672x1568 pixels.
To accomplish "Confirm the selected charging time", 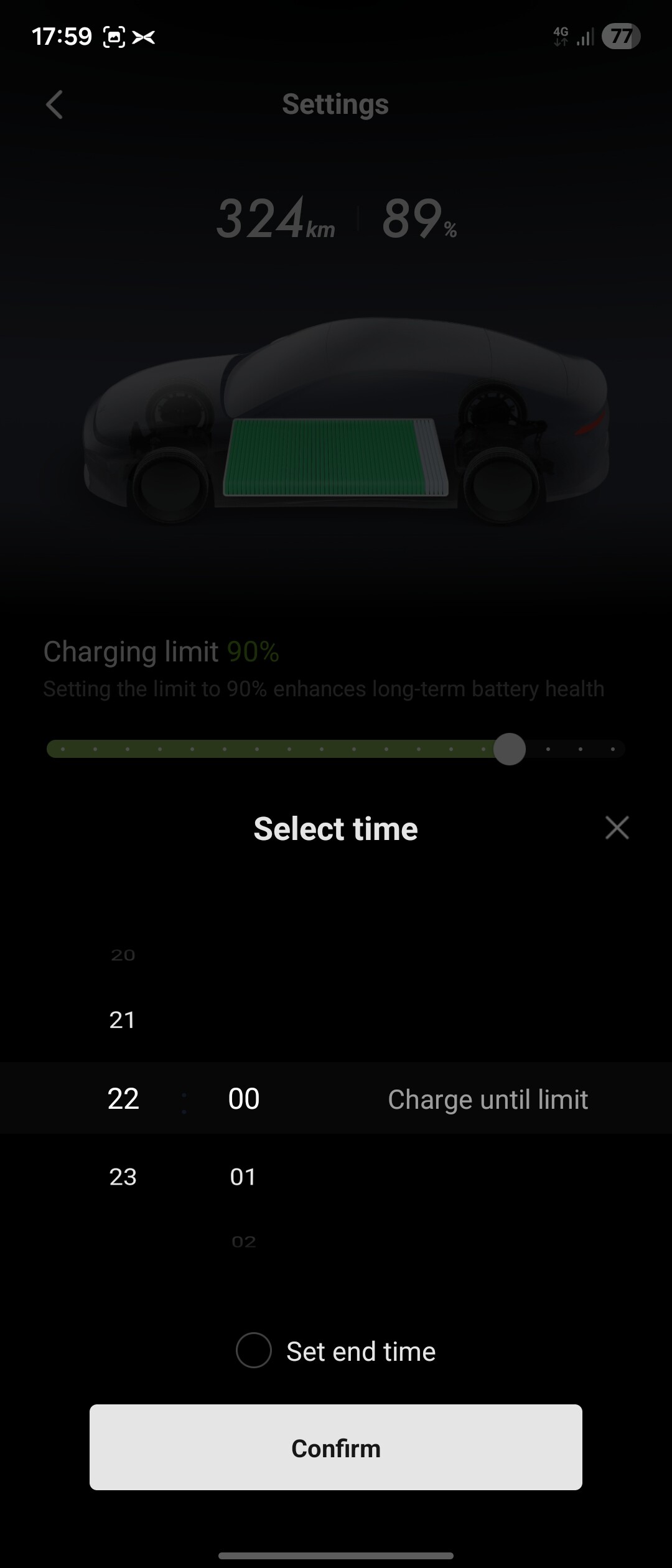I will click(x=336, y=1448).
